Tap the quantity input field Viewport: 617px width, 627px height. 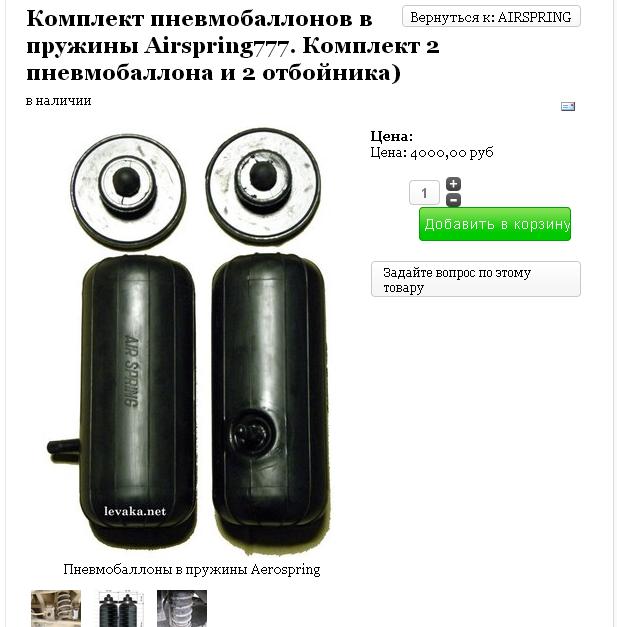(424, 193)
